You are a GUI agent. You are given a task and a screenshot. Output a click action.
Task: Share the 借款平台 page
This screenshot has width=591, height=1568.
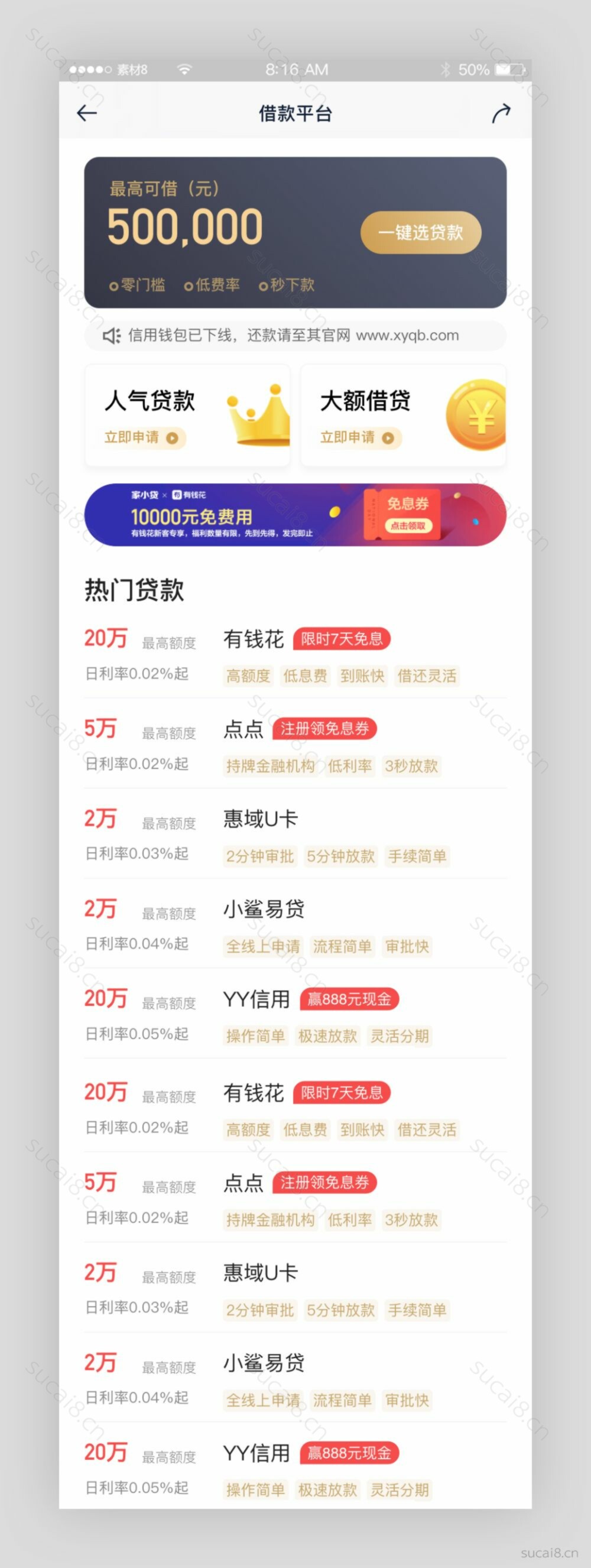(501, 113)
